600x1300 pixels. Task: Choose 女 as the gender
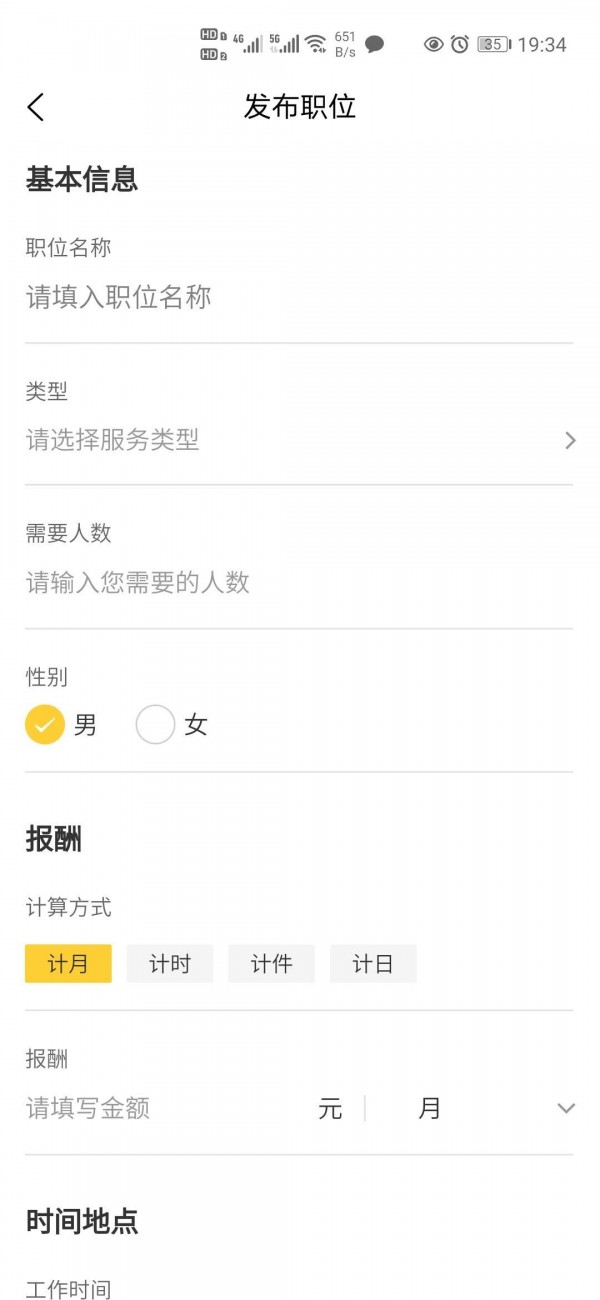[x=156, y=725]
